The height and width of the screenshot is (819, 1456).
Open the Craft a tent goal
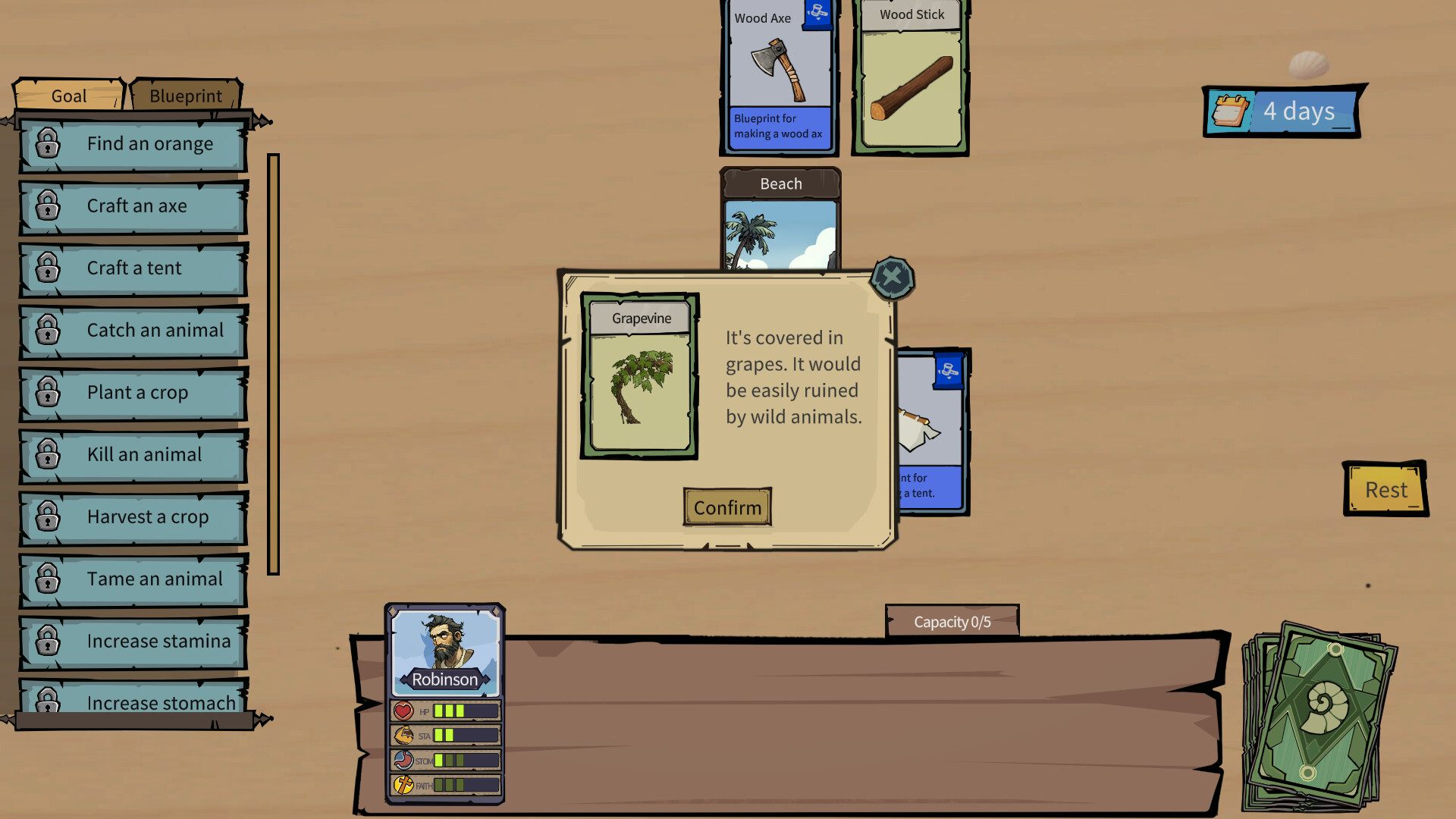pyautogui.click(x=134, y=268)
